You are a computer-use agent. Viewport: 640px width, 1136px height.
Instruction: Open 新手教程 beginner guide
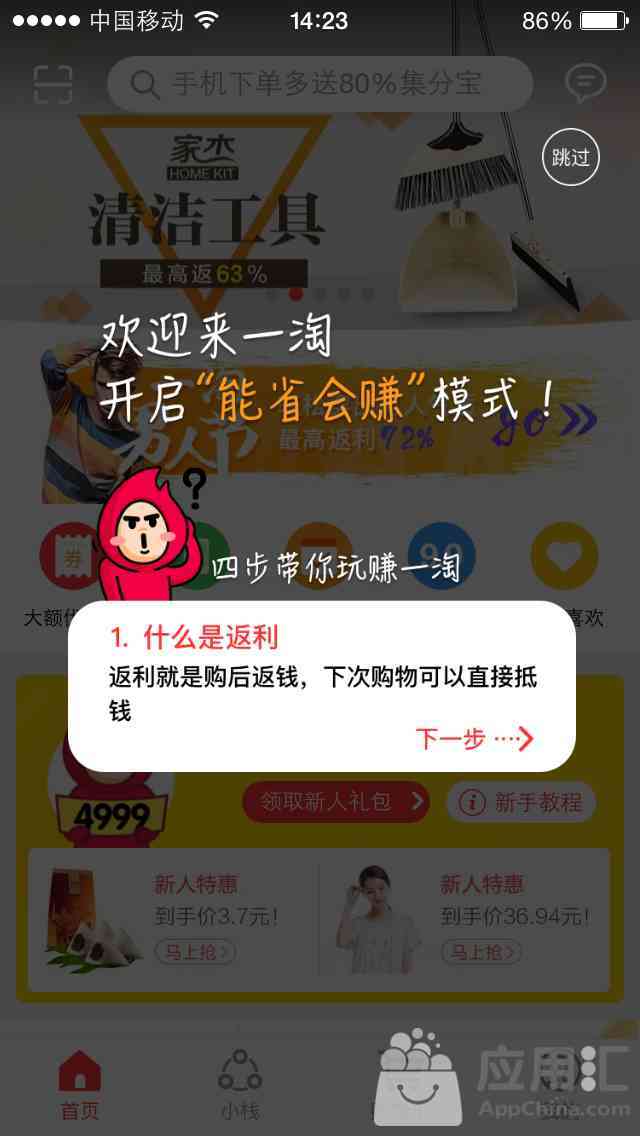pos(522,801)
